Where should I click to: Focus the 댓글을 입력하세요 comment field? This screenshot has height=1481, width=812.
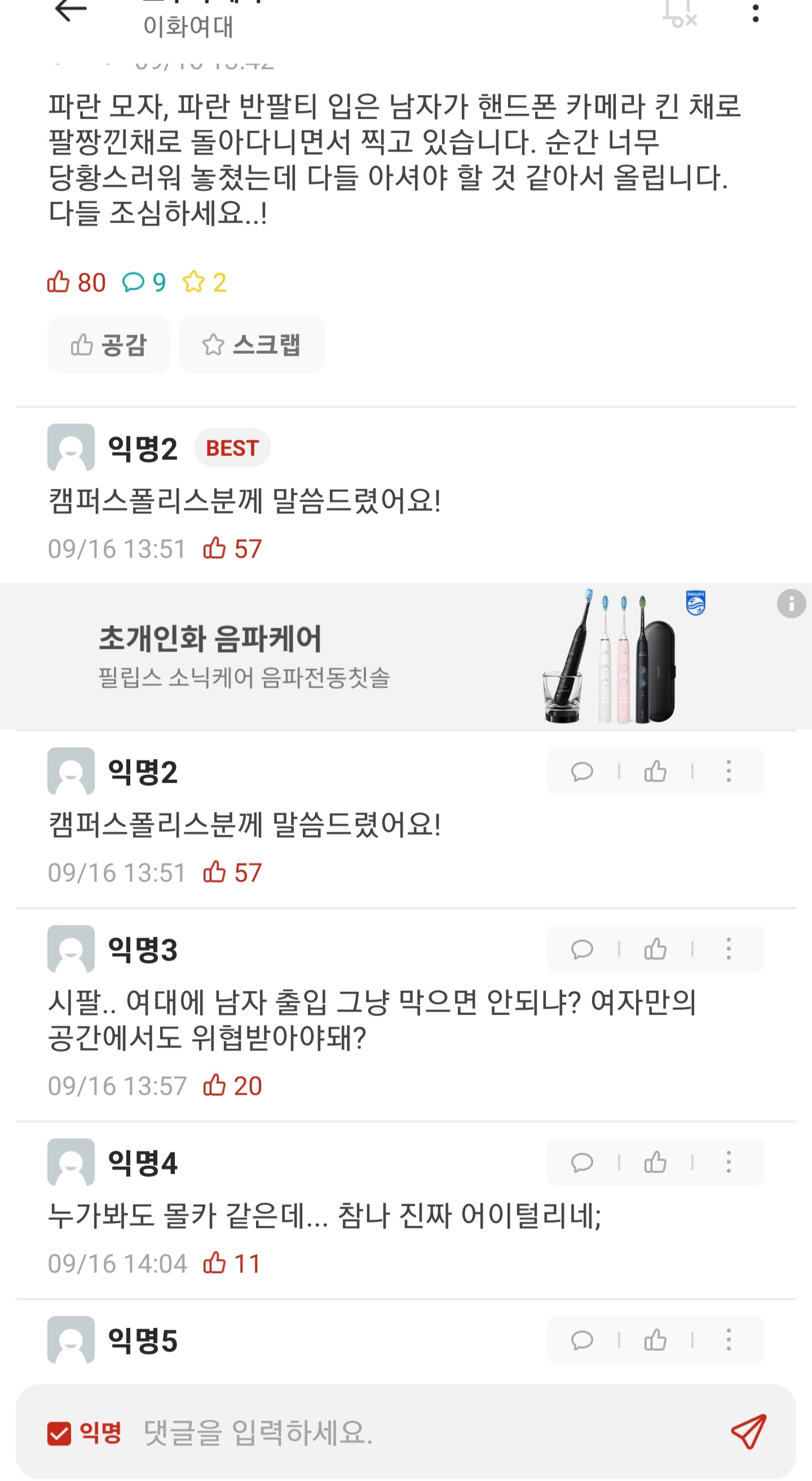(x=402, y=1432)
